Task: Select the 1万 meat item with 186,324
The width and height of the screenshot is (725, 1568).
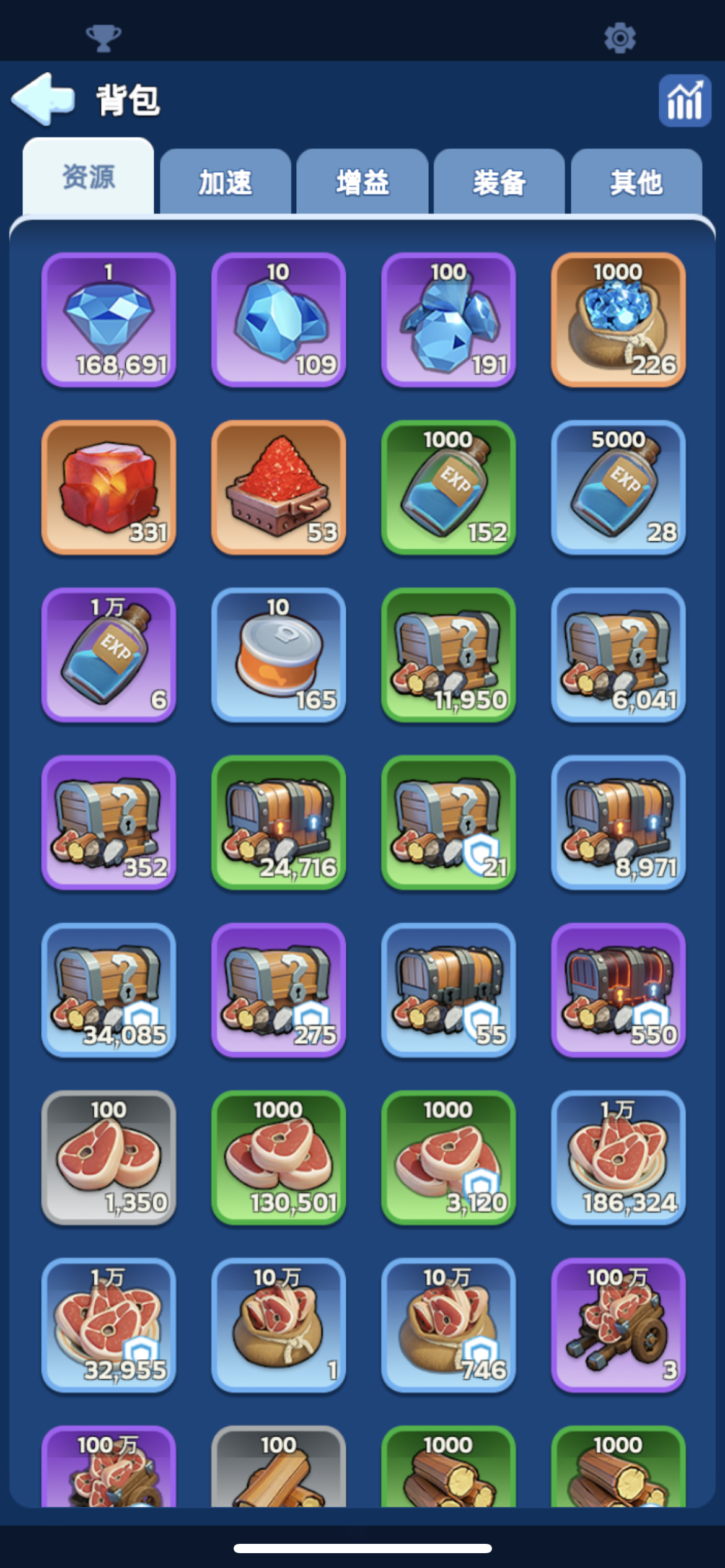Action: [x=618, y=1157]
